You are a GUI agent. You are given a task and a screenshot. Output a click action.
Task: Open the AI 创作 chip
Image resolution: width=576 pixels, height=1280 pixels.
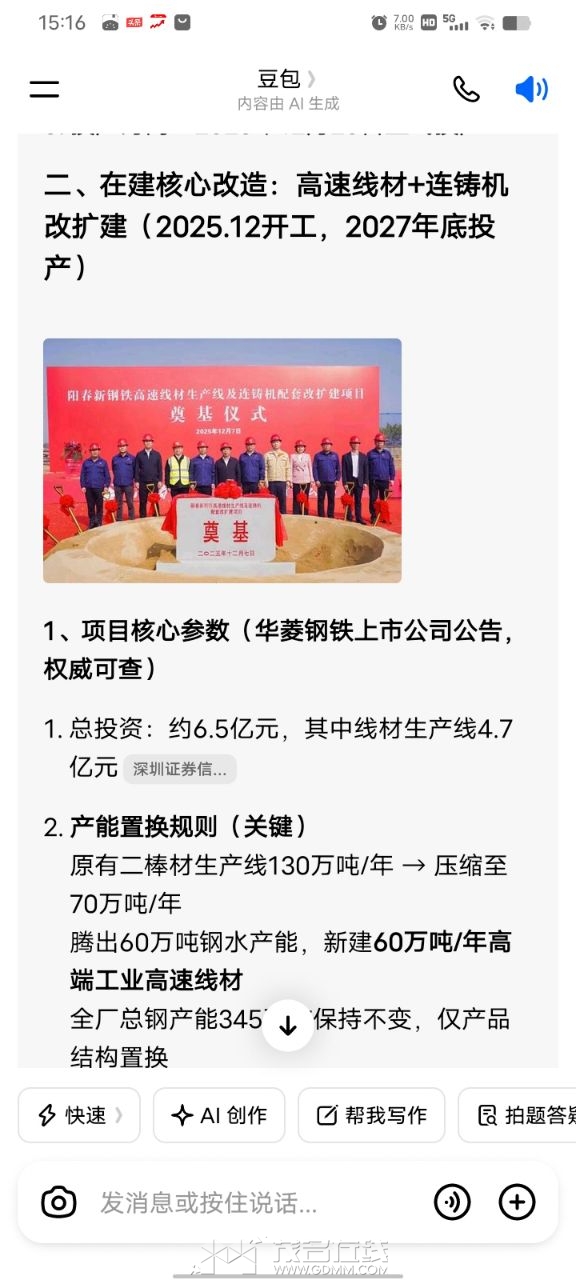219,1115
